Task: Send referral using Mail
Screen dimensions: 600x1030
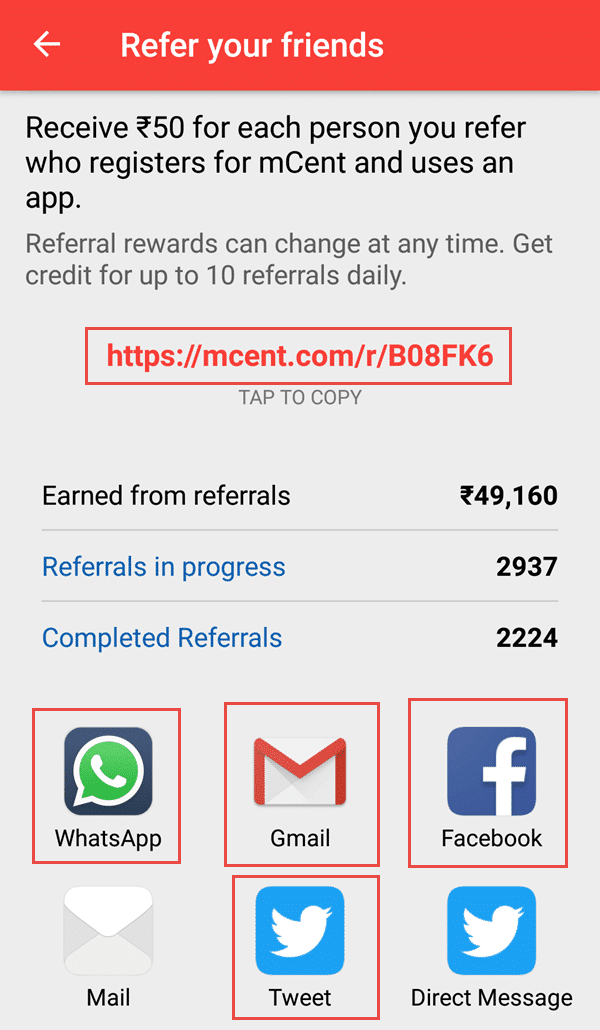Action: click(108, 948)
